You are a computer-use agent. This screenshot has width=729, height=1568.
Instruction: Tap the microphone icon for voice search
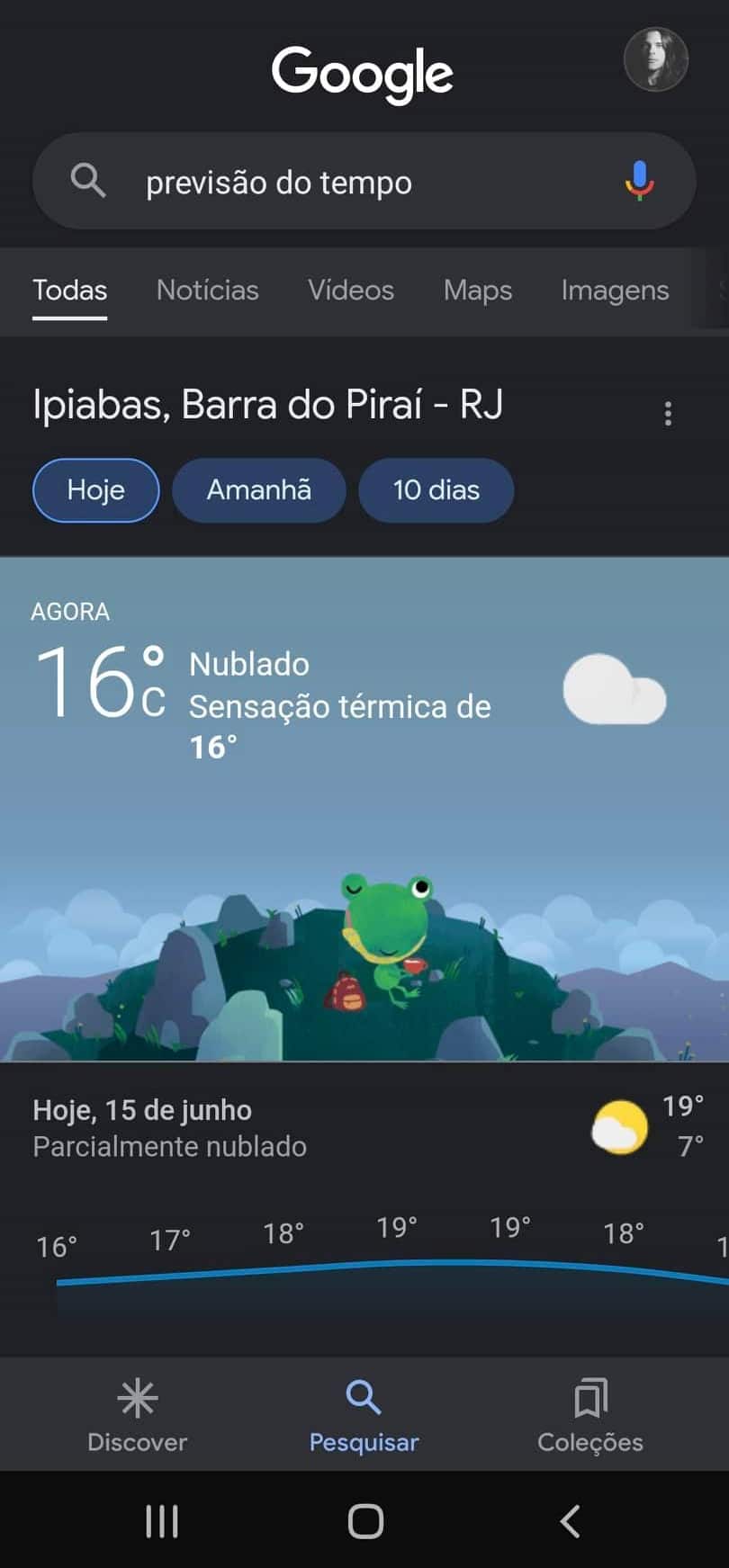(639, 181)
